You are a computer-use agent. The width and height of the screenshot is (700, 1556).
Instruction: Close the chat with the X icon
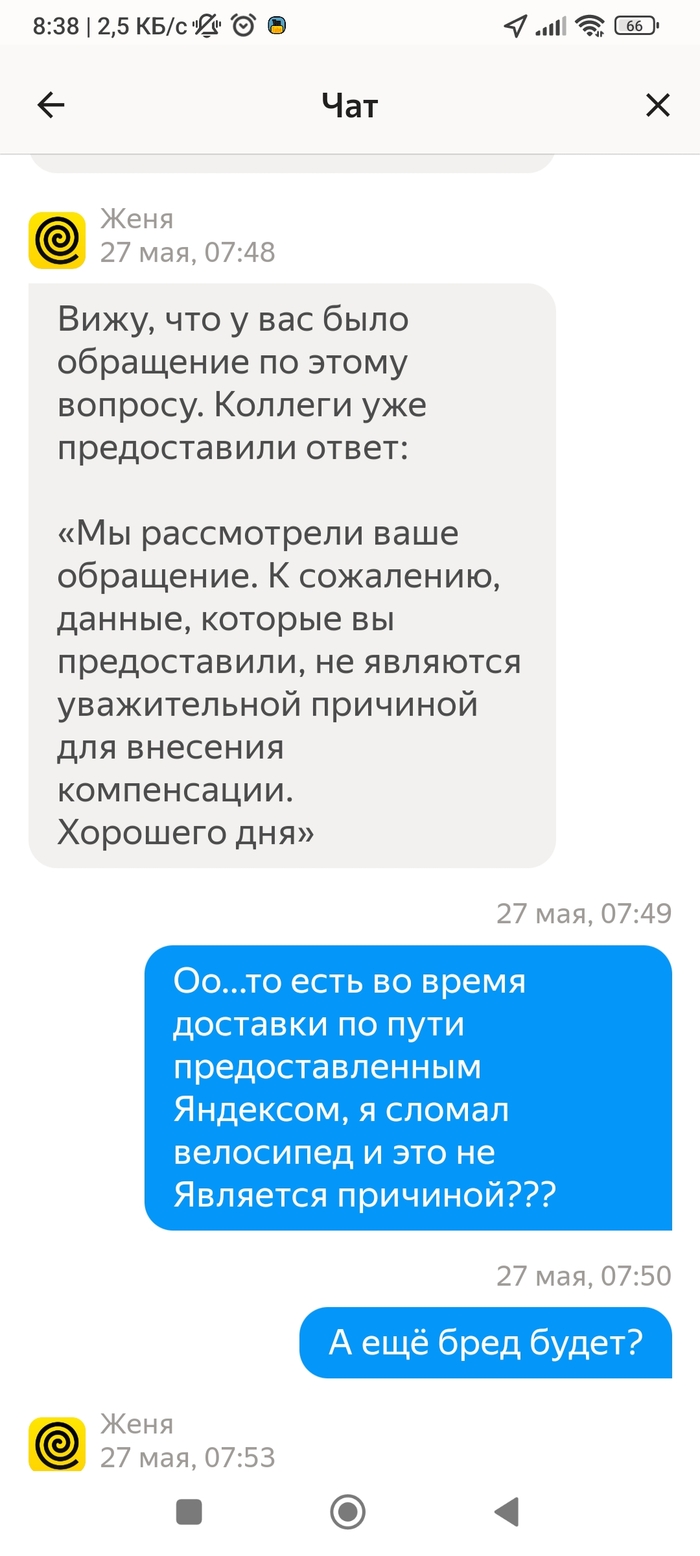pos(657,105)
